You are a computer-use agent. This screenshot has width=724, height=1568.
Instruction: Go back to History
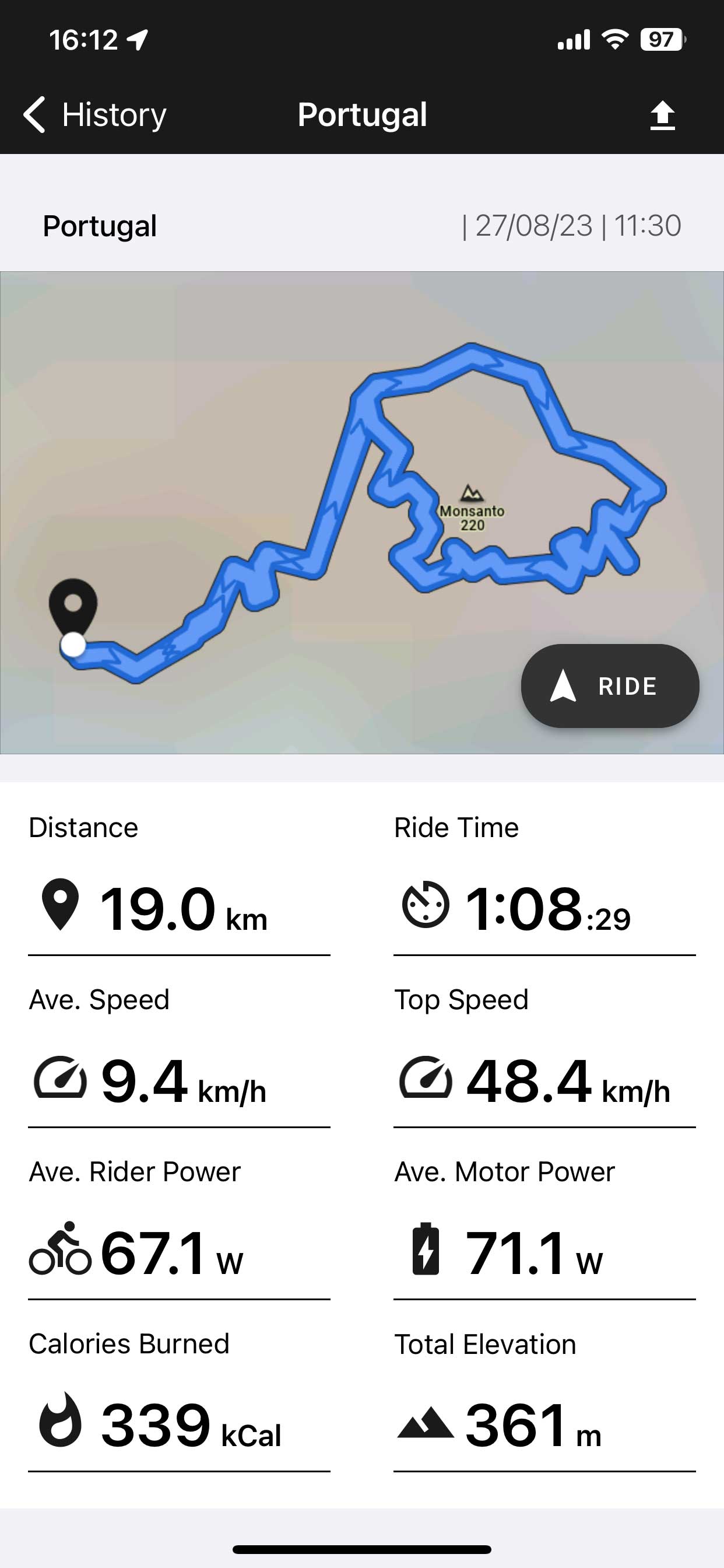[x=94, y=114]
